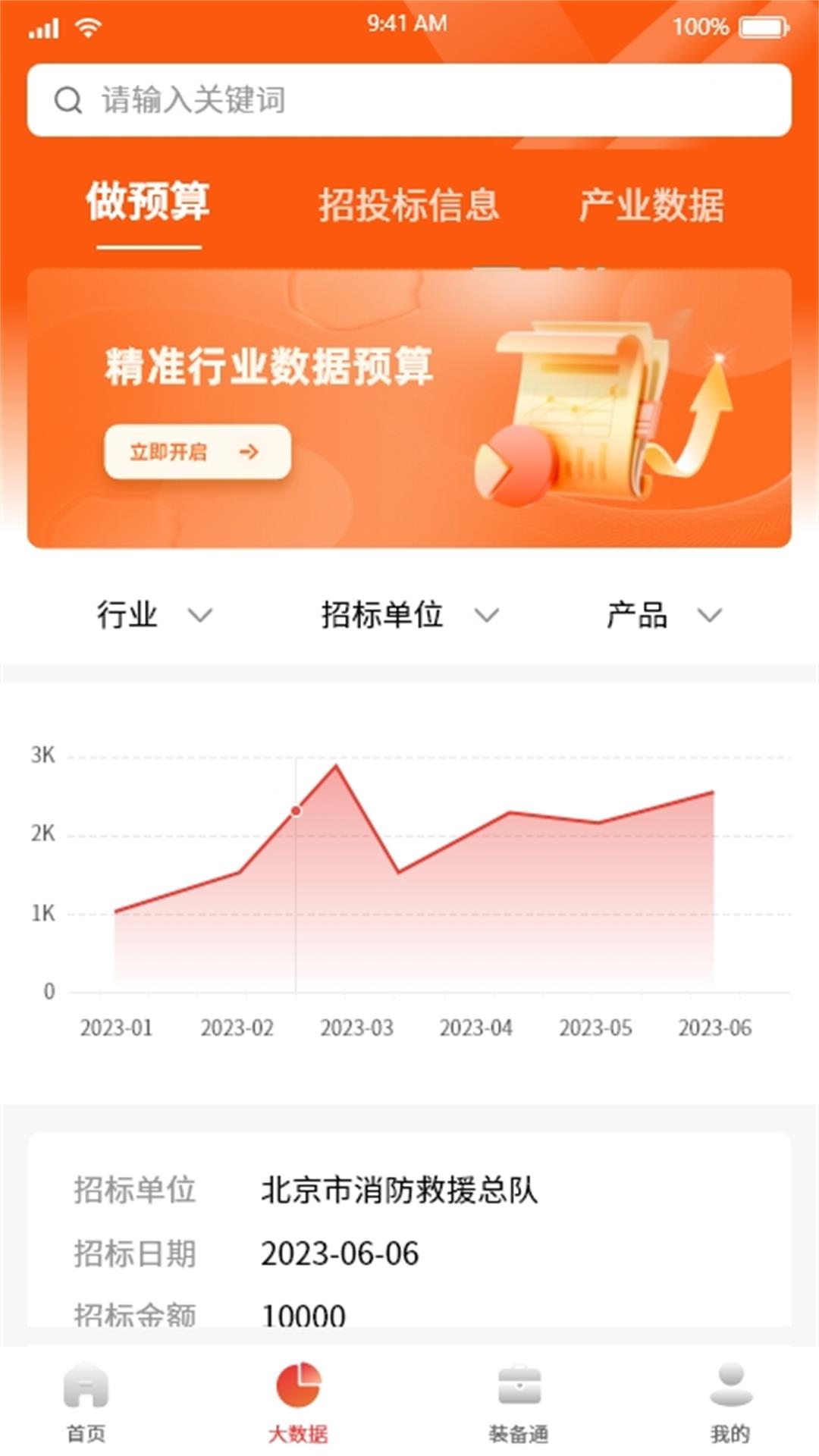The height and width of the screenshot is (1456, 819).
Task: Switch to the 招投标信息 tab
Action: click(x=409, y=205)
